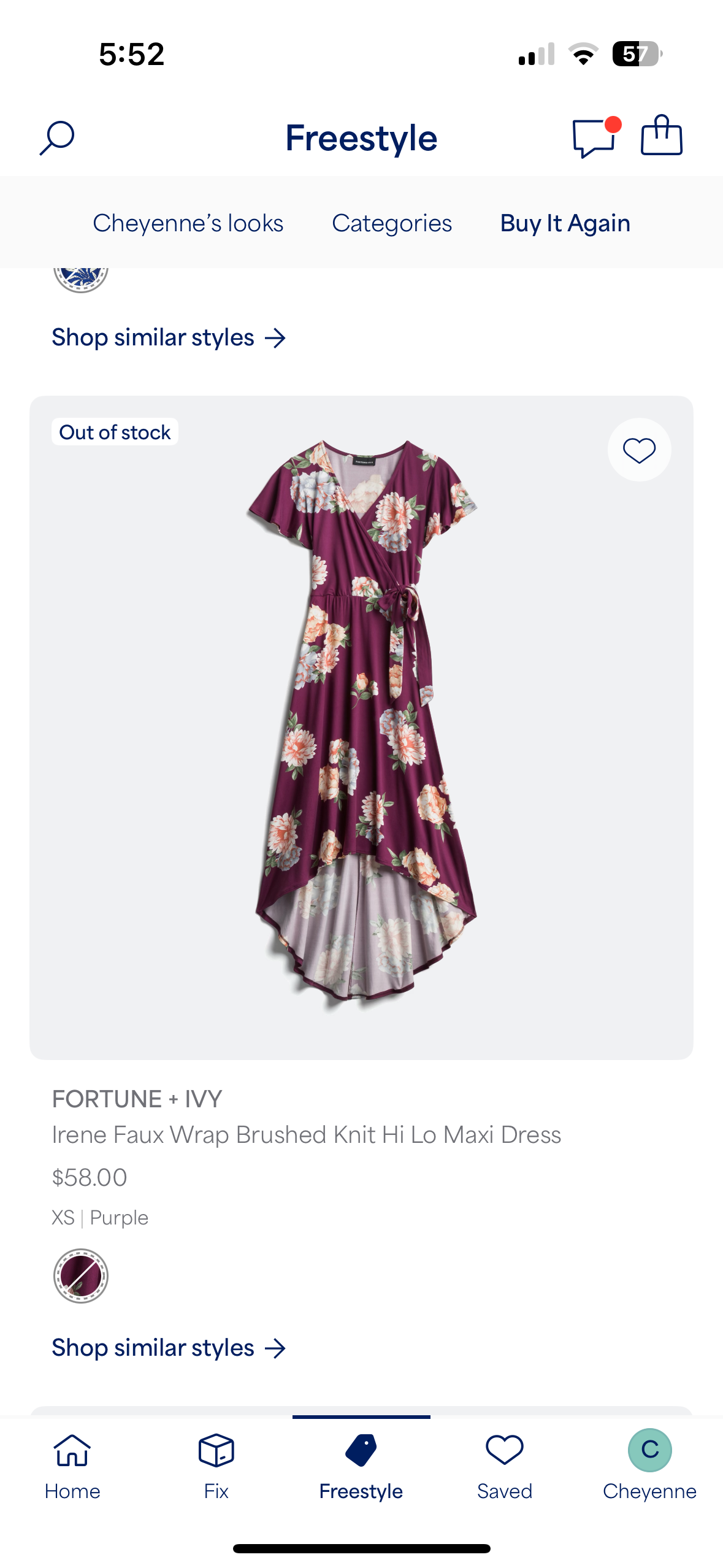Open the Fix tab
The height and width of the screenshot is (1568, 723).
coord(216,1467)
